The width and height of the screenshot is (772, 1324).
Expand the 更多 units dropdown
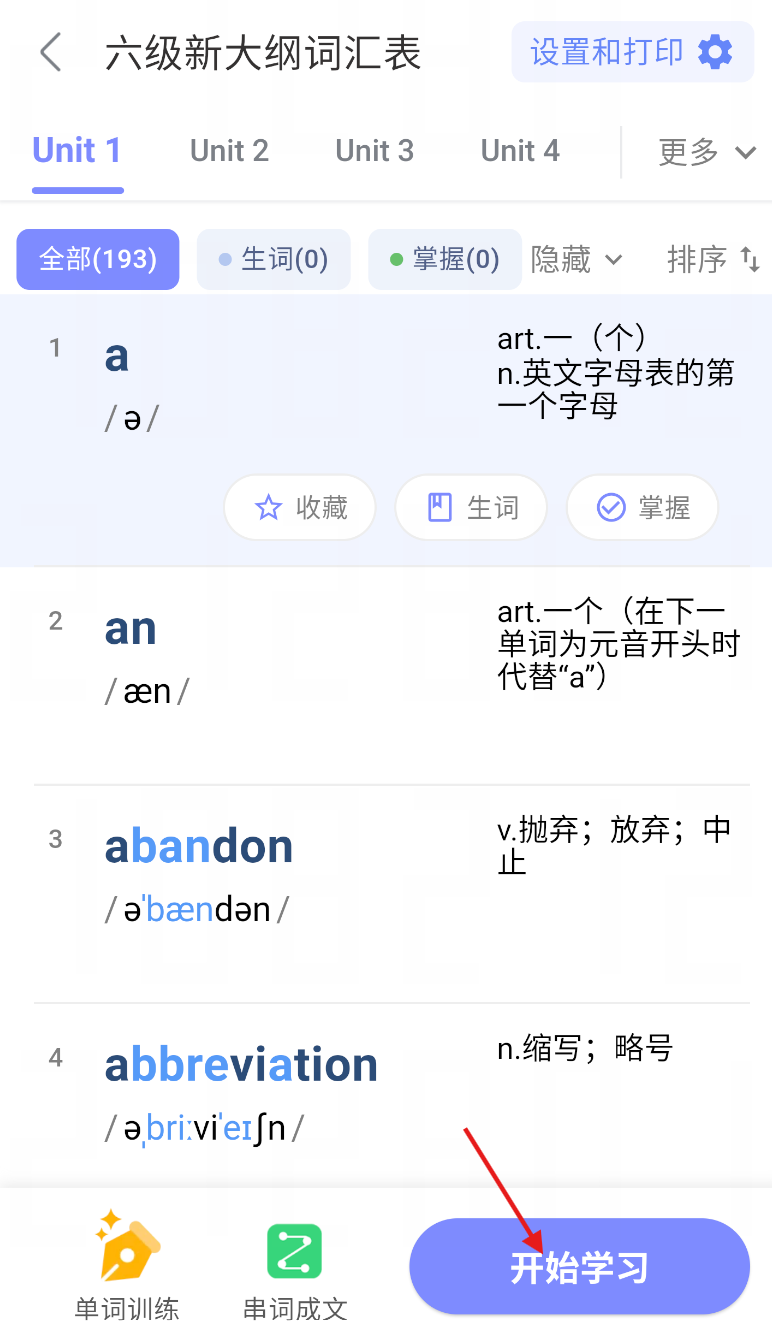706,152
